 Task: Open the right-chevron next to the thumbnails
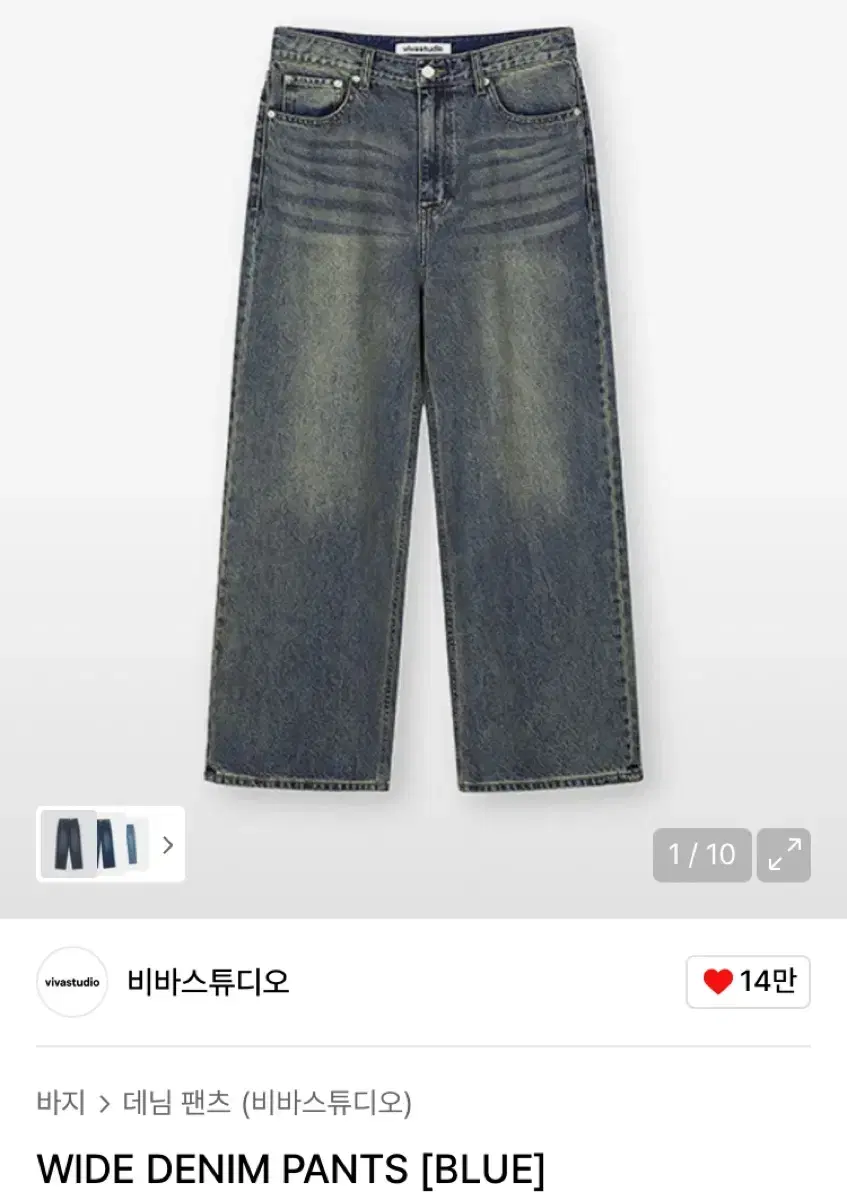click(x=165, y=845)
